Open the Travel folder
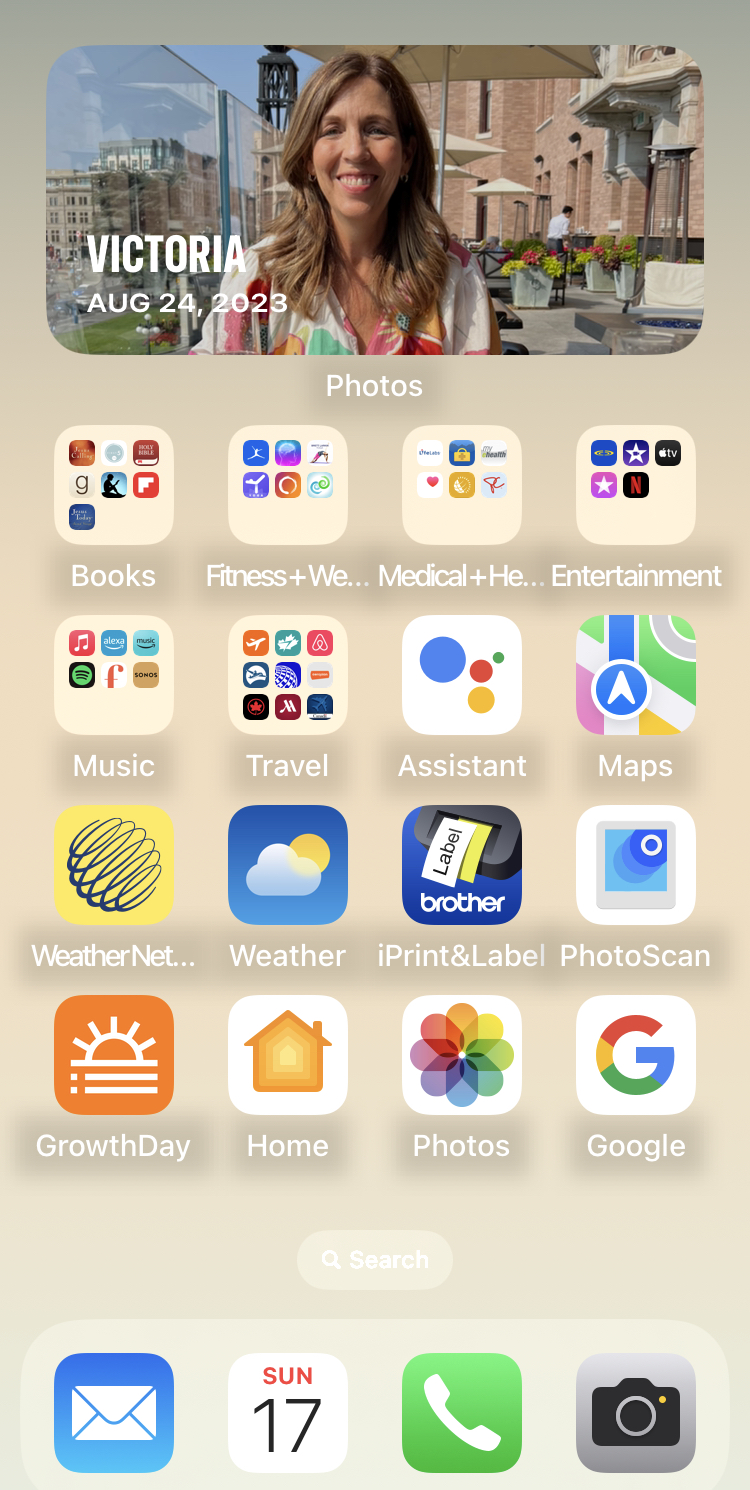The height and width of the screenshot is (1490, 750). coord(288,675)
